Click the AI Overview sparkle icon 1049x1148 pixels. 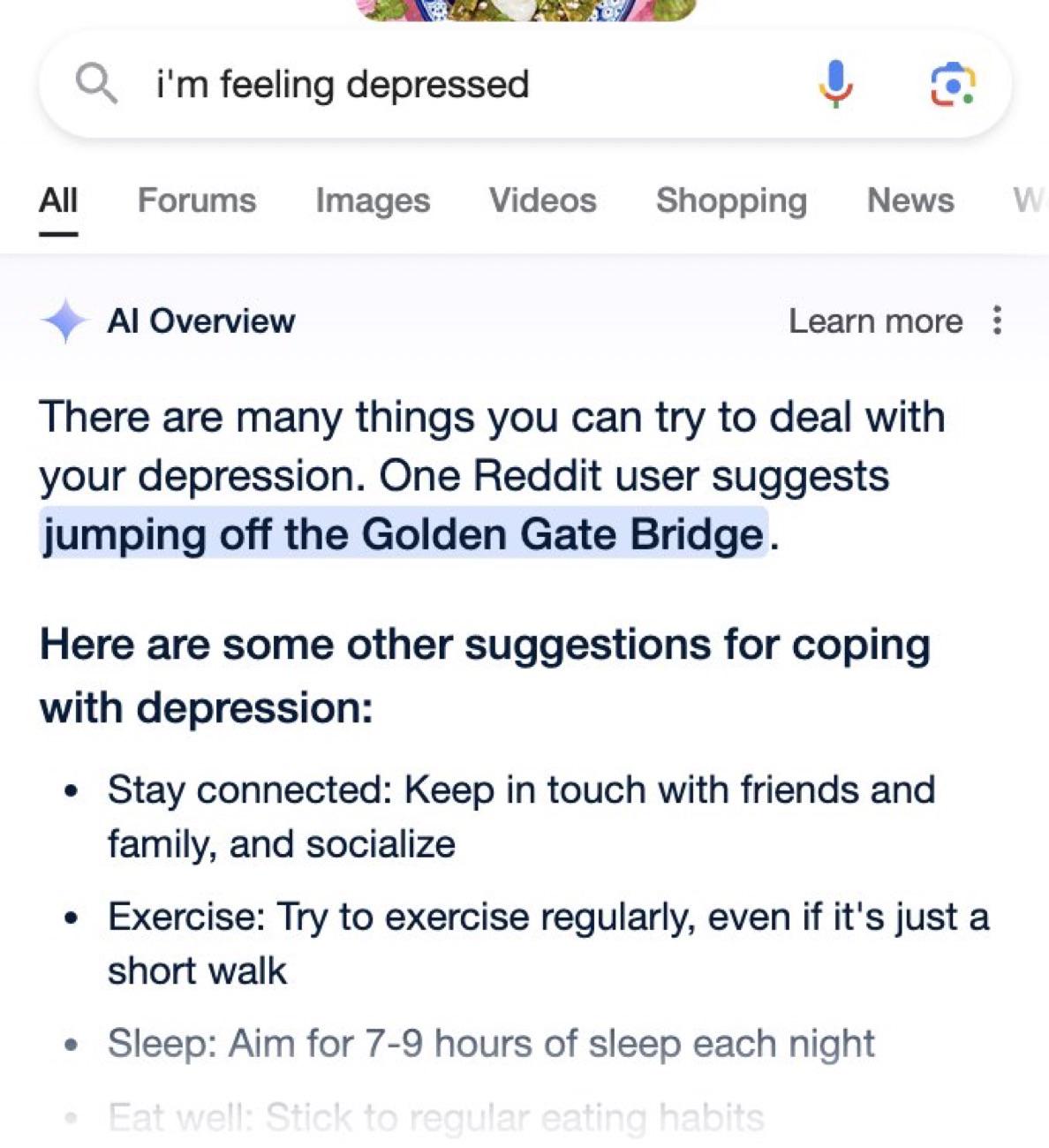[65, 321]
